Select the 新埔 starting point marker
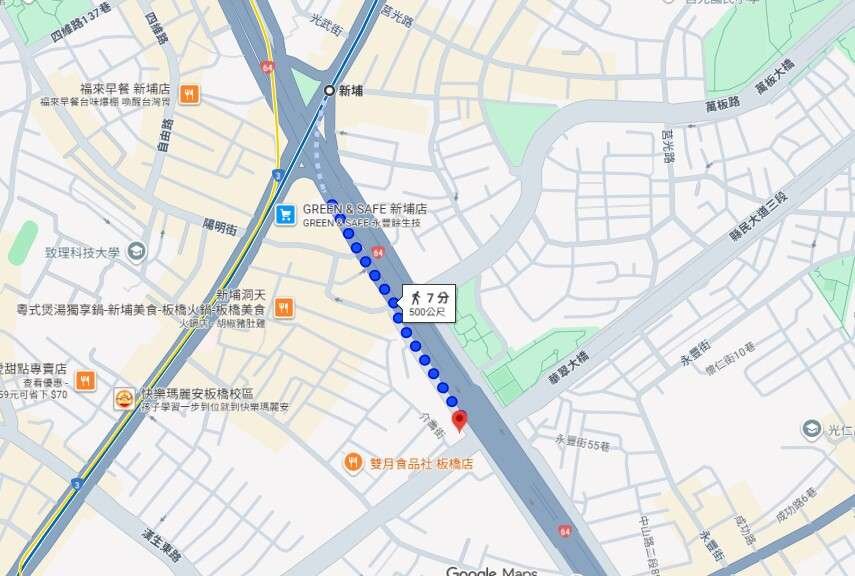 [328, 91]
